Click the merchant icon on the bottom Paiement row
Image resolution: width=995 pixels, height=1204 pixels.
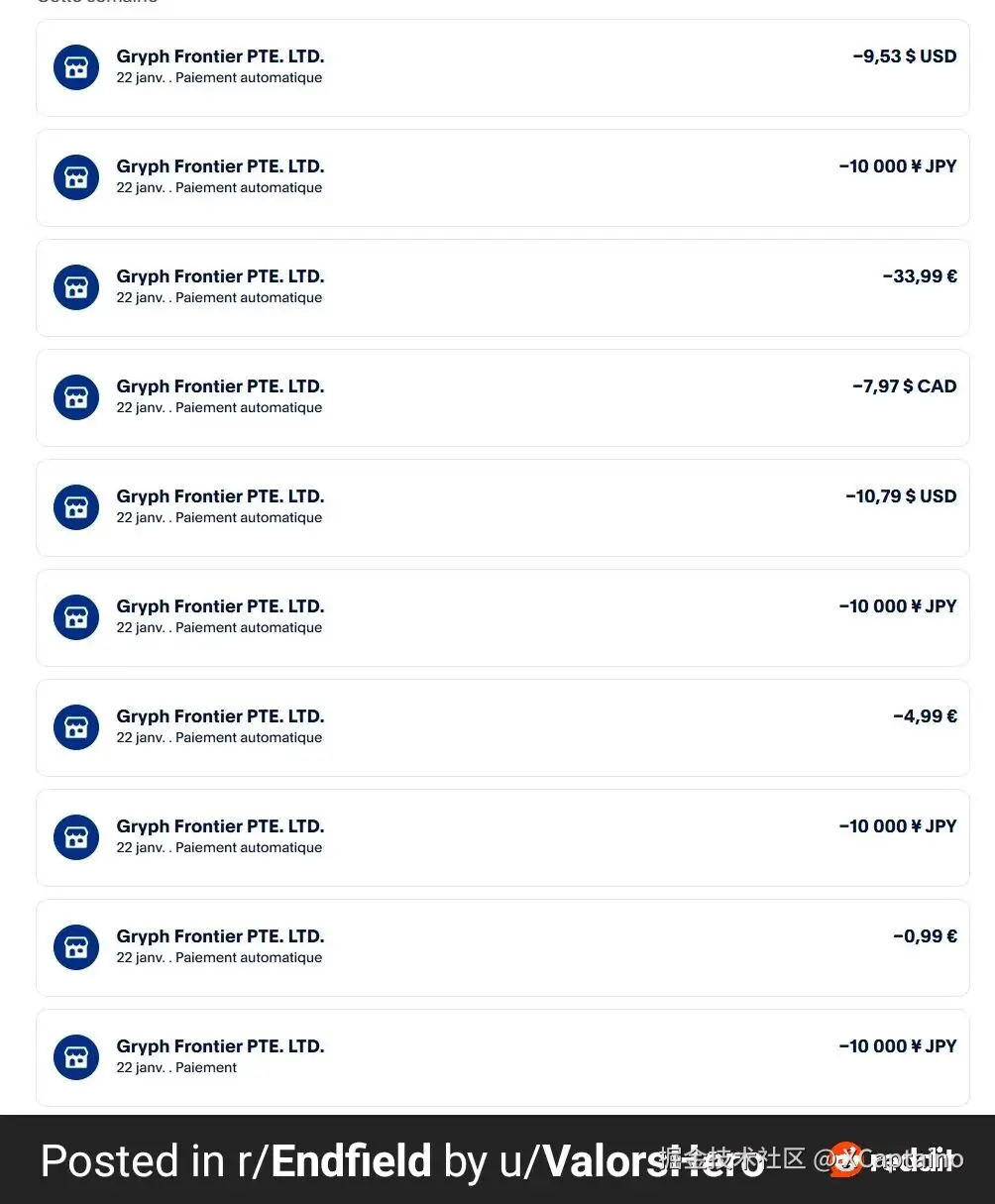[x=76, y=1056]
